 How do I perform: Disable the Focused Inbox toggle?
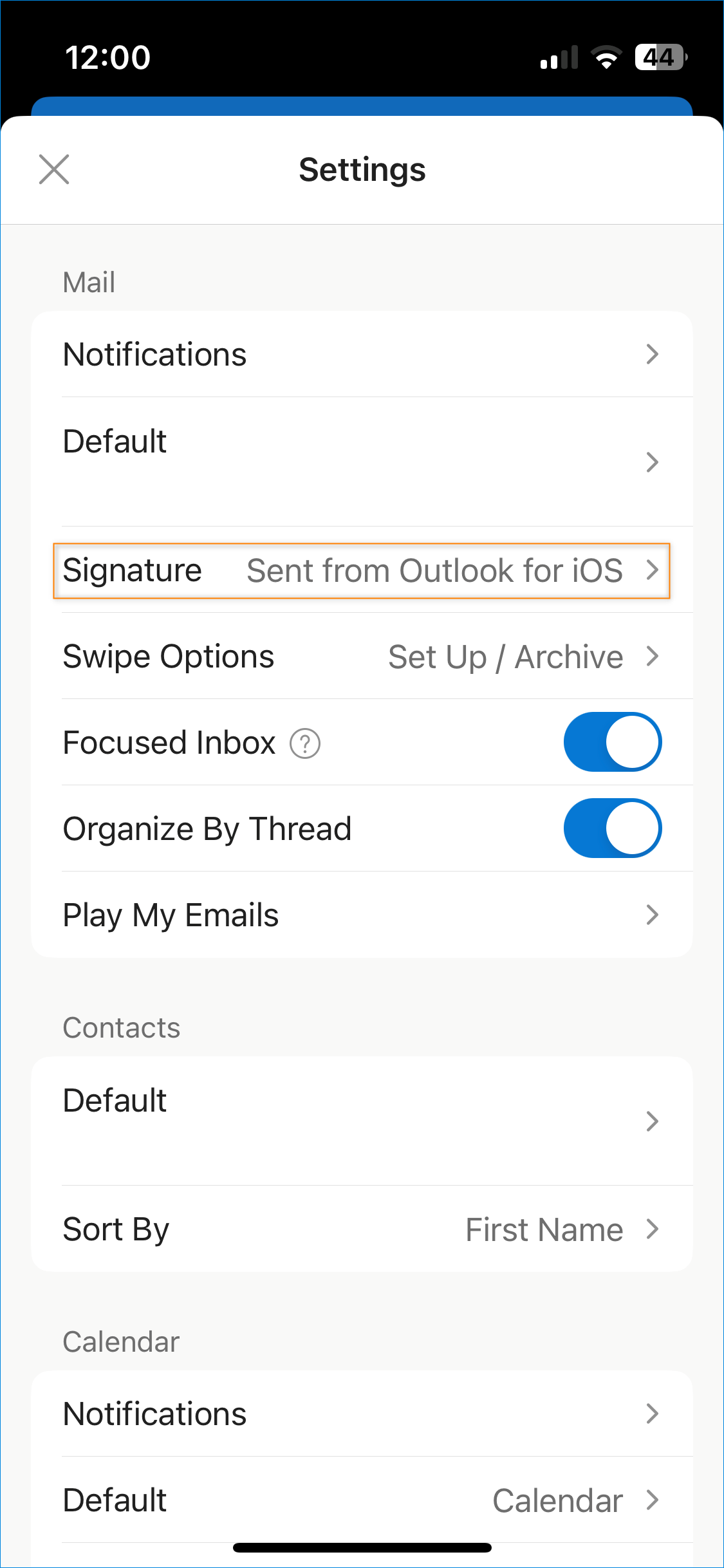(612, 742)
